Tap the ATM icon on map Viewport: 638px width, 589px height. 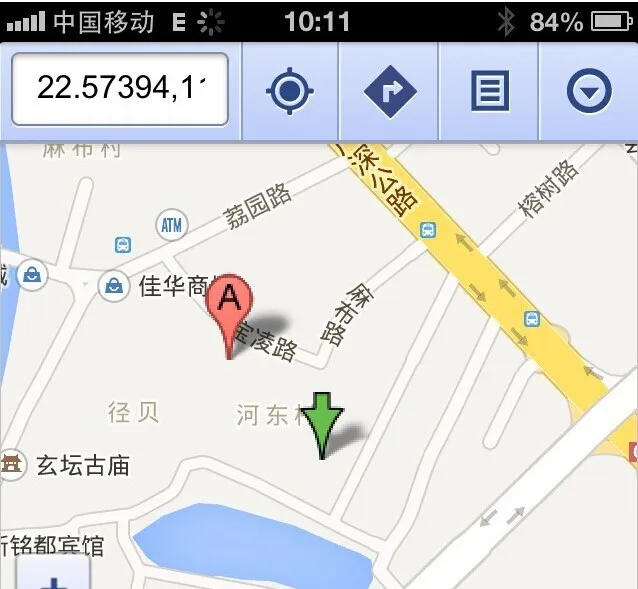tap(172, 226)
